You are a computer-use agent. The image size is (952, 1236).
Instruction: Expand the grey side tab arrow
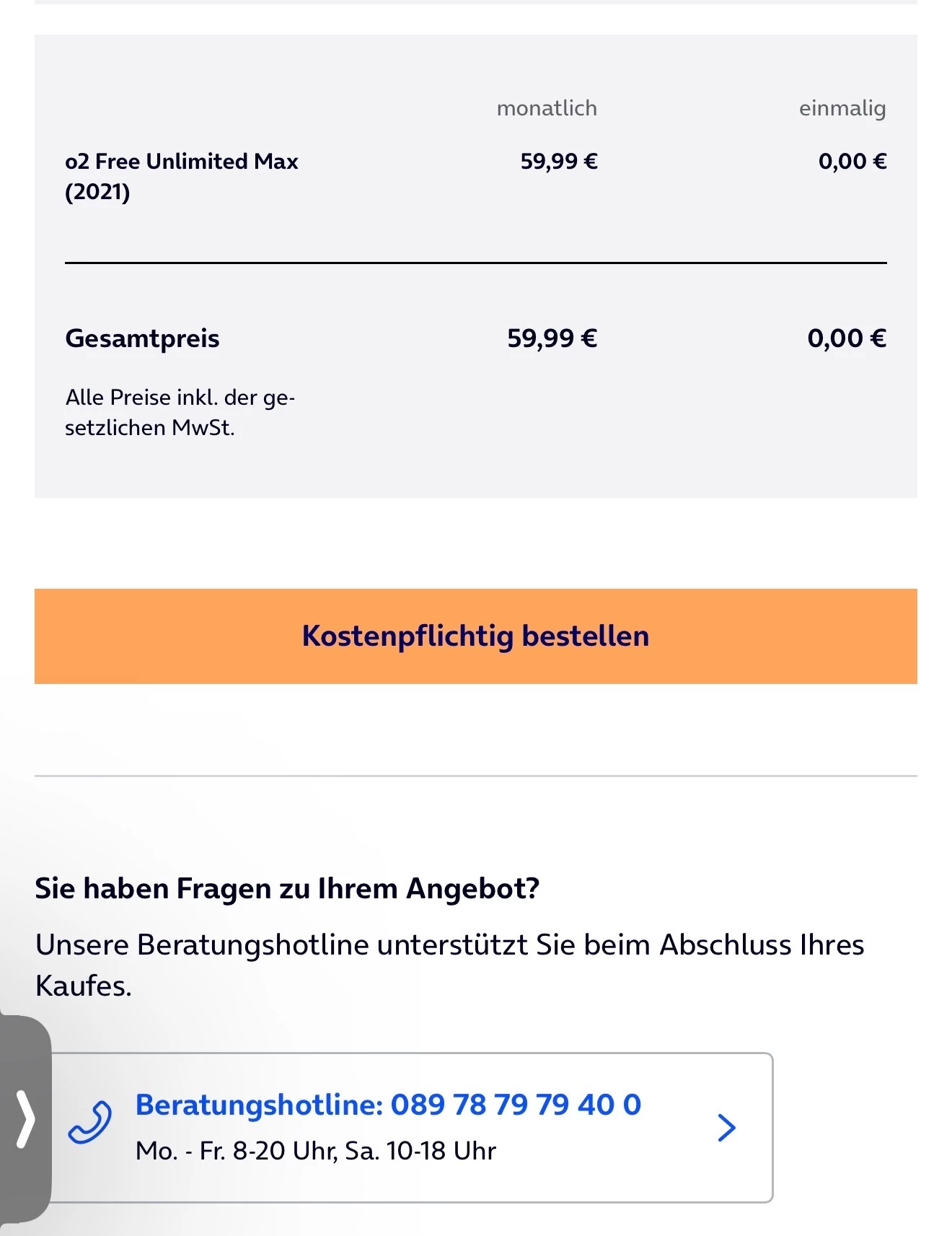coord(25,1119)
